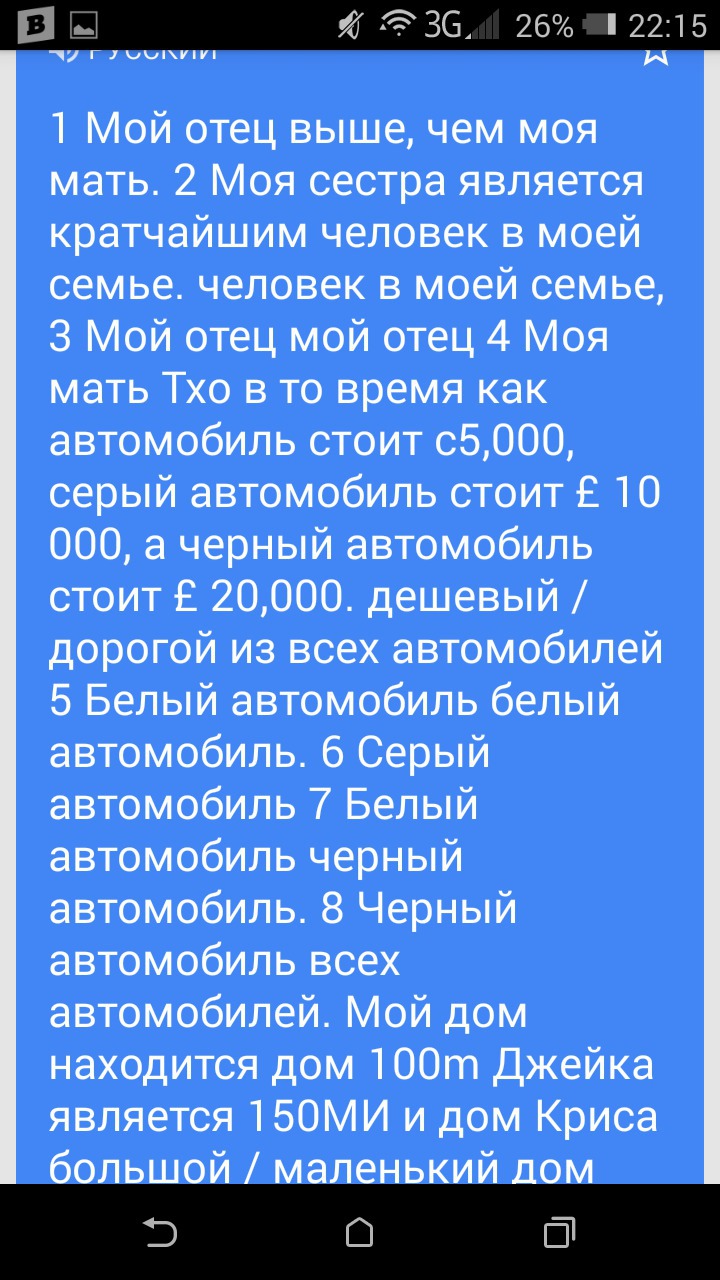Go back using the system back button

coord(160,1230)
